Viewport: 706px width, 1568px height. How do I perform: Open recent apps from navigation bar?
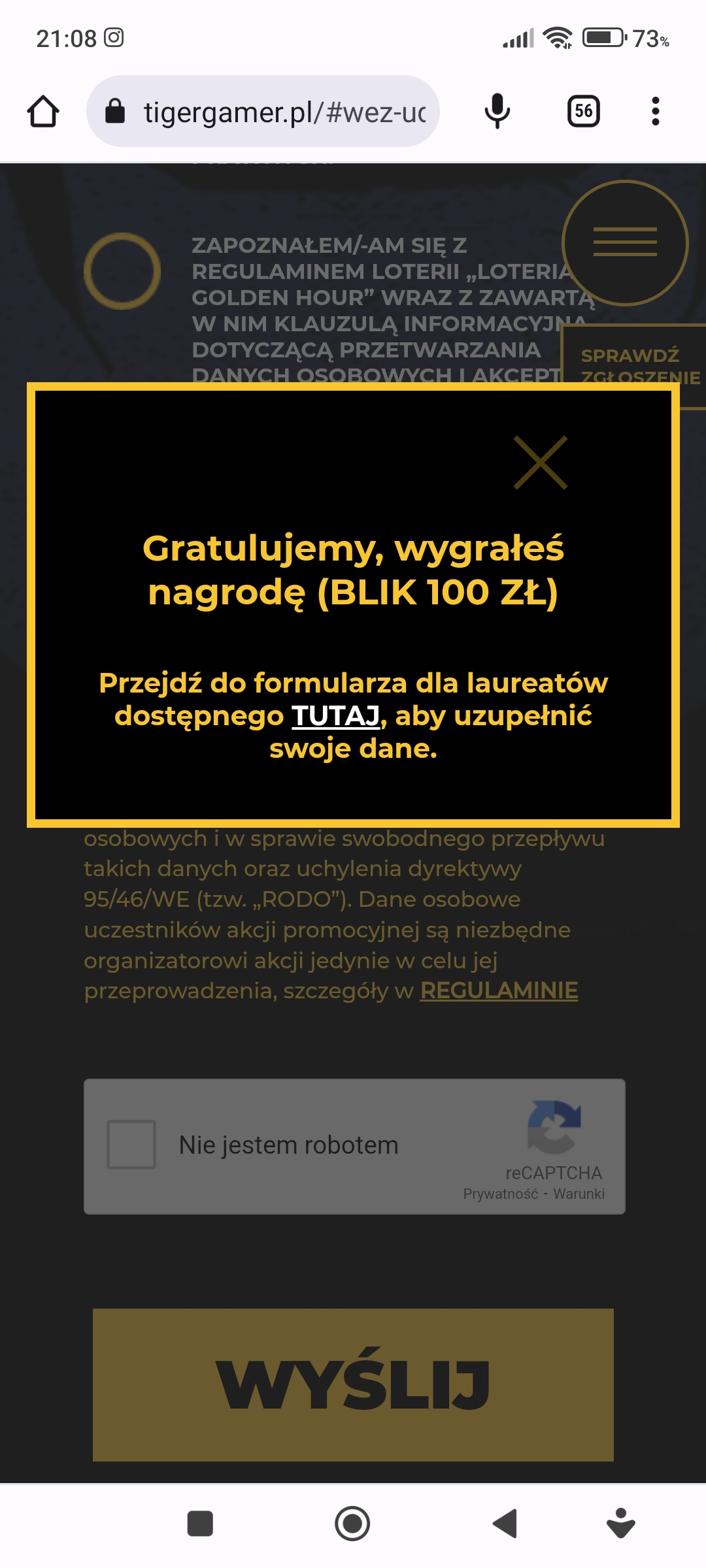click(x=200, y=1524)
